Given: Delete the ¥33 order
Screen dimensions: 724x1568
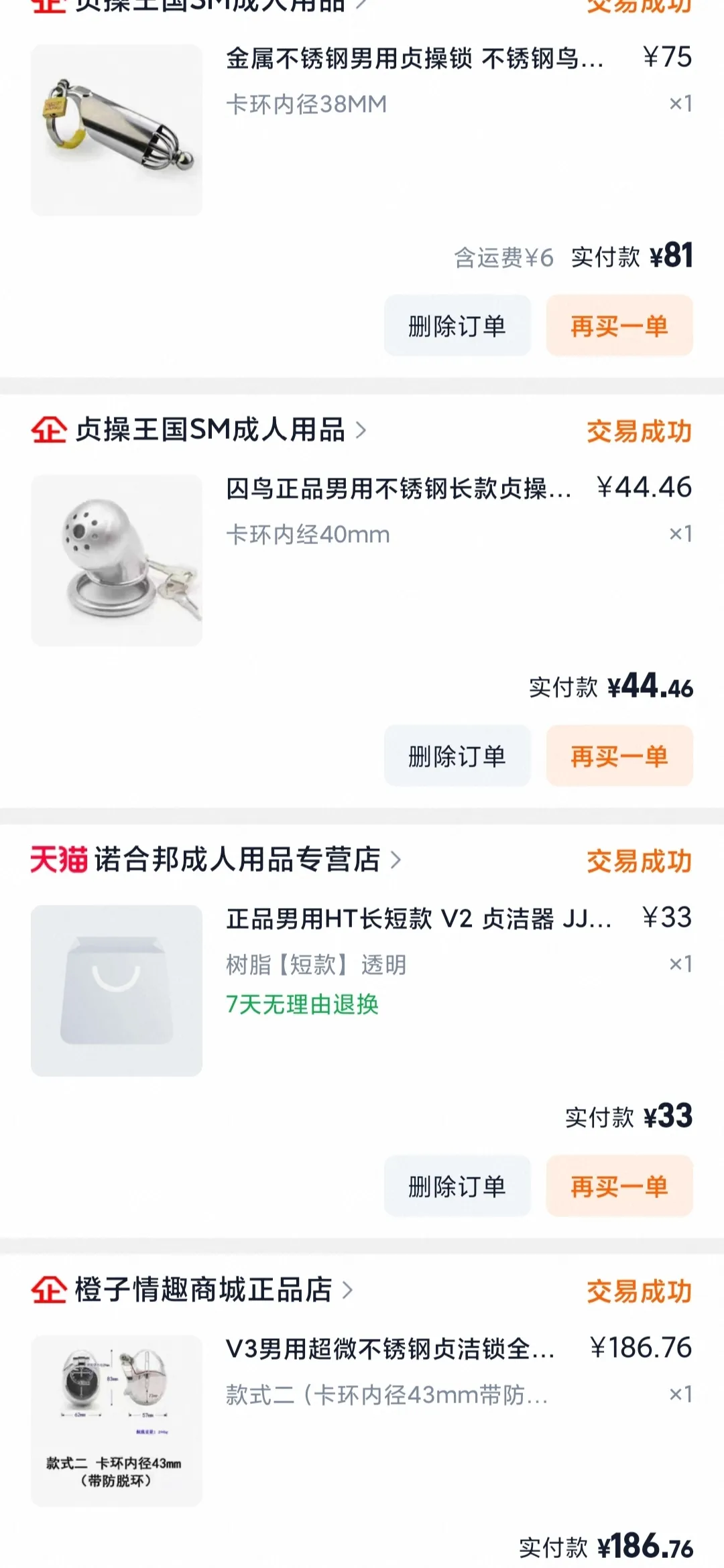Looking at the screenshot, I should (x=457, y=1187).
